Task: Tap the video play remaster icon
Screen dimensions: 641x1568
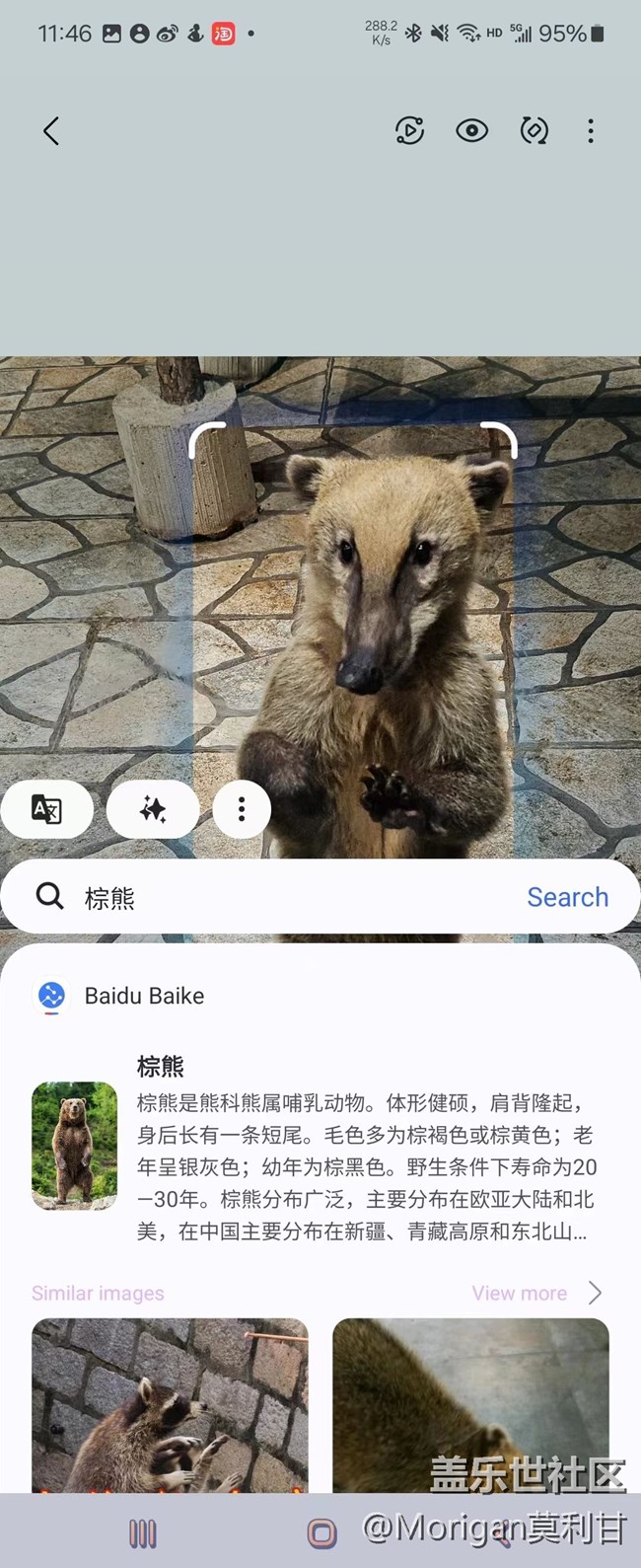Action: (409, 131)
